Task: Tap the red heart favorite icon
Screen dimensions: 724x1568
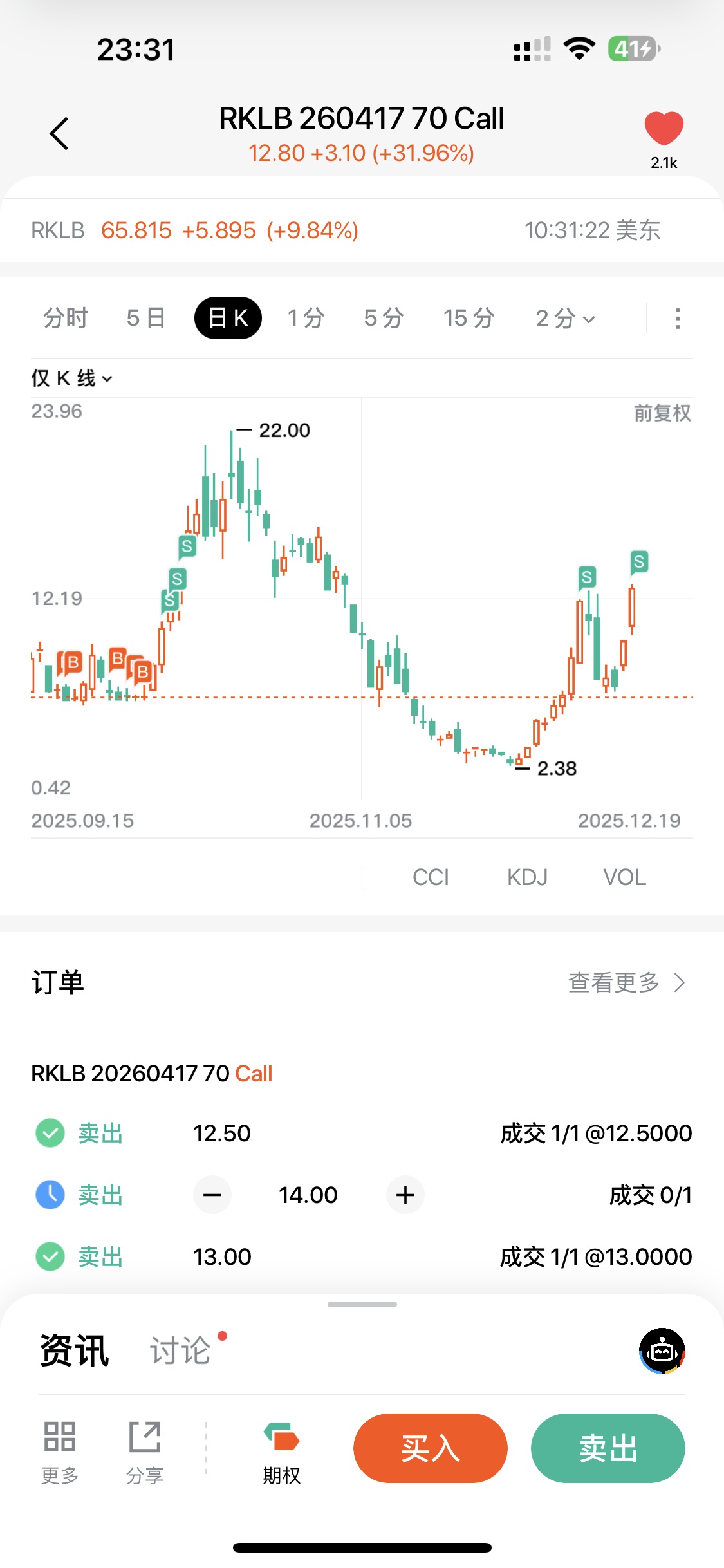Action: (664, 128)
